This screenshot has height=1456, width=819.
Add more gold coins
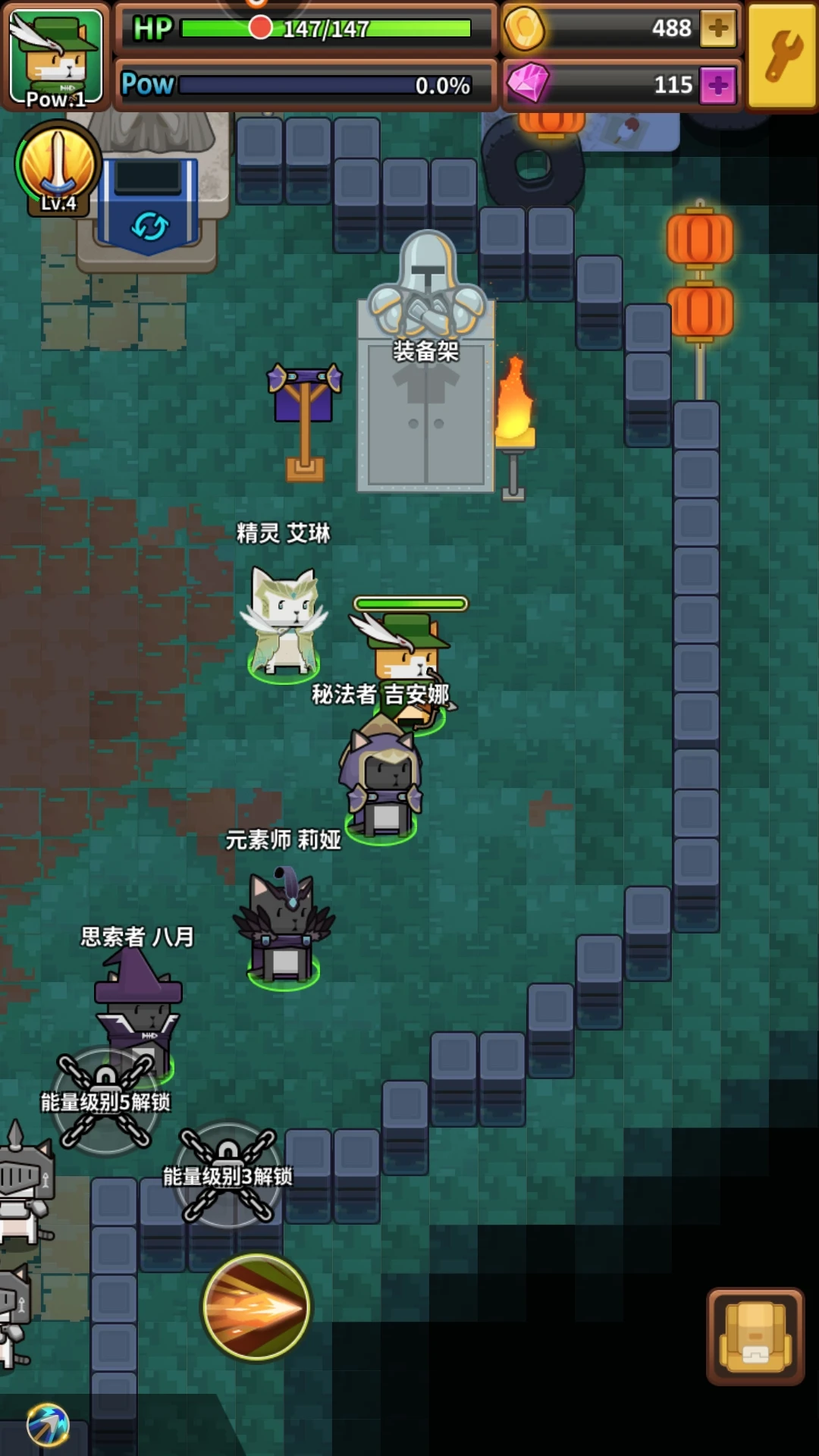[717, 29]
